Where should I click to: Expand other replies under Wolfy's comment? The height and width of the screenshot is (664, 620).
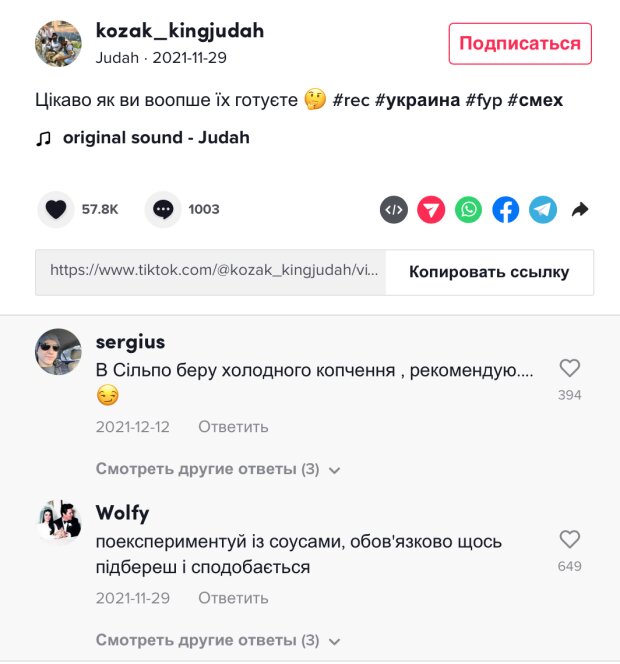pyautogui.click(x=218, y=640)
